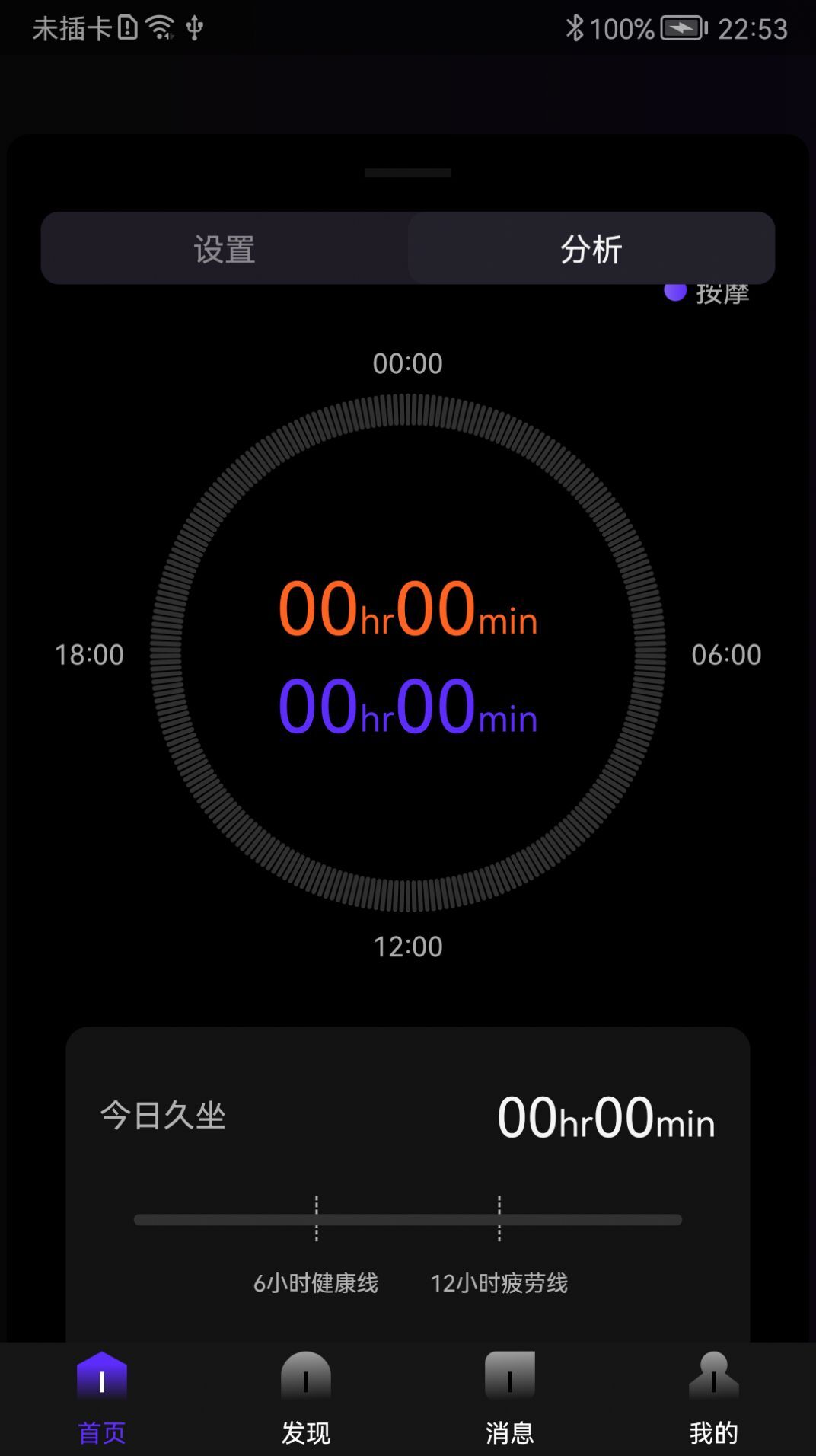Expand the circular time dial view

(x=408, y=655)
